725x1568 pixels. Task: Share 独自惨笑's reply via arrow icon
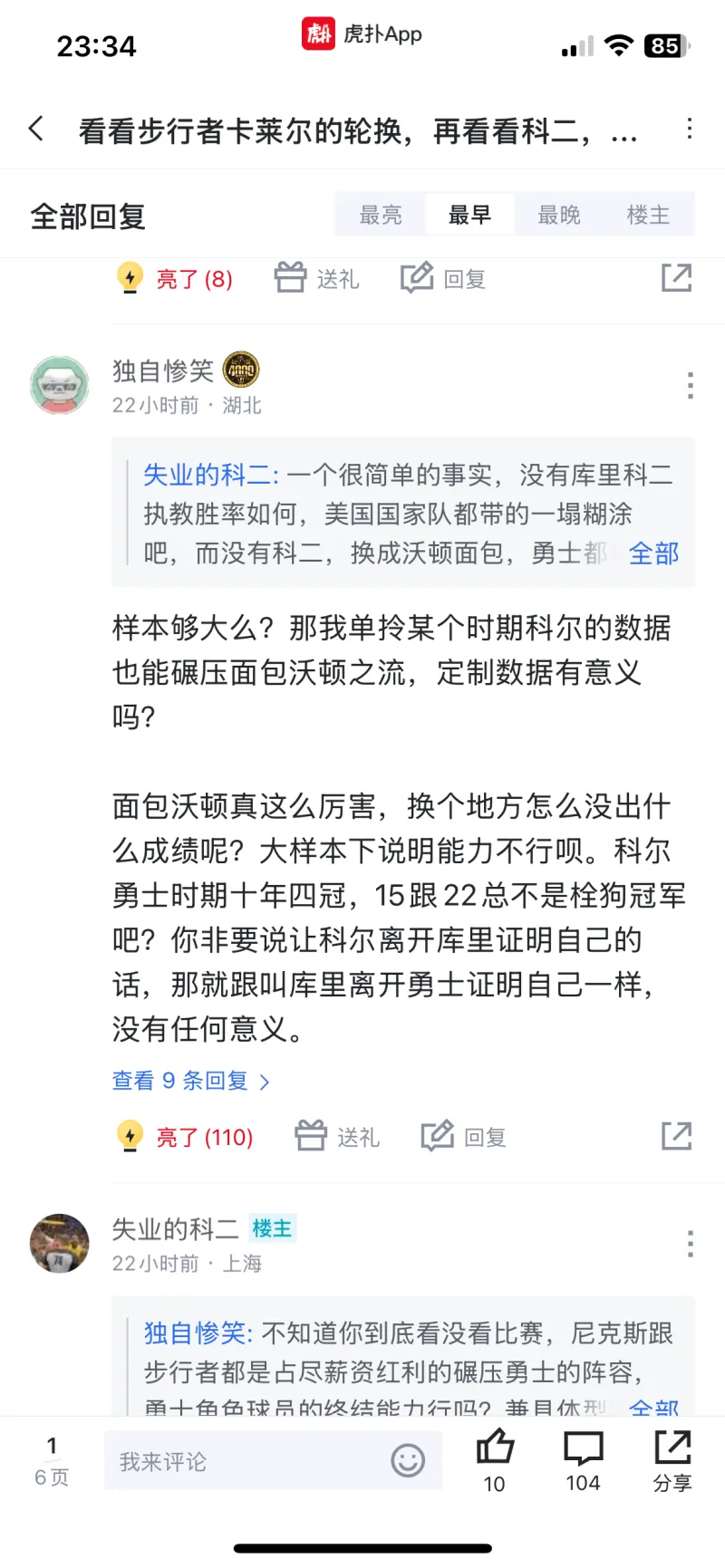tap(676, 1136)
